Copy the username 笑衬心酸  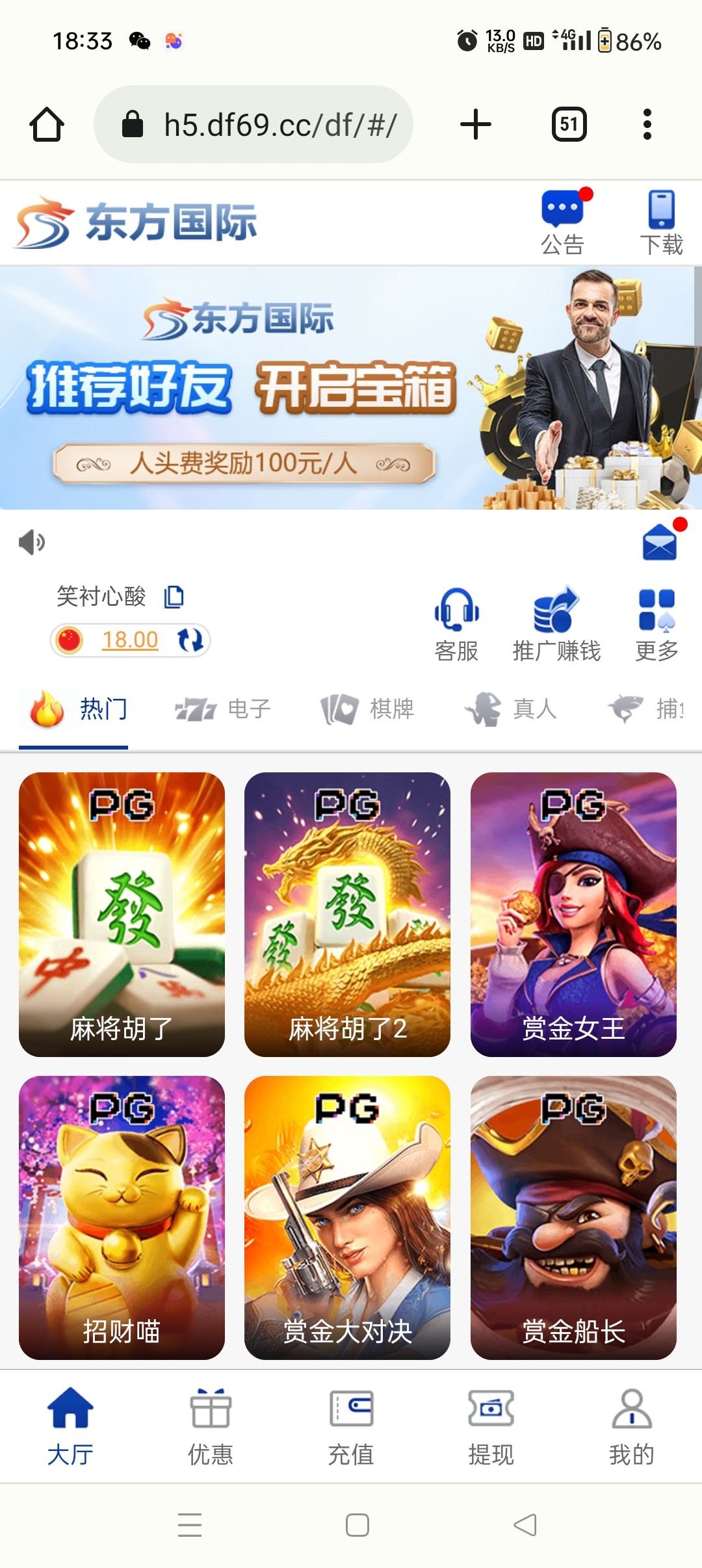click(x=174, y=596)
